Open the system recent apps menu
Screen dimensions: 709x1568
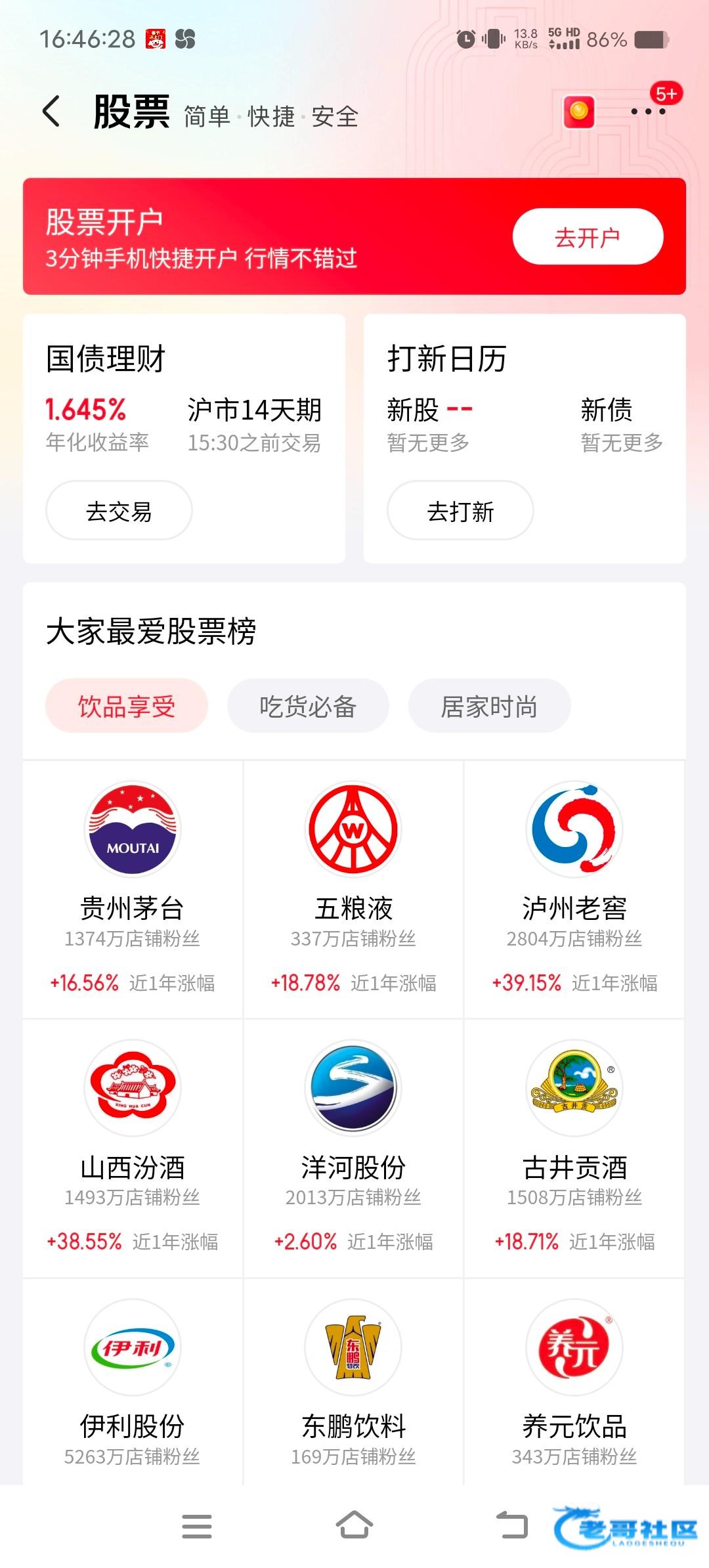click(197, 1525)
